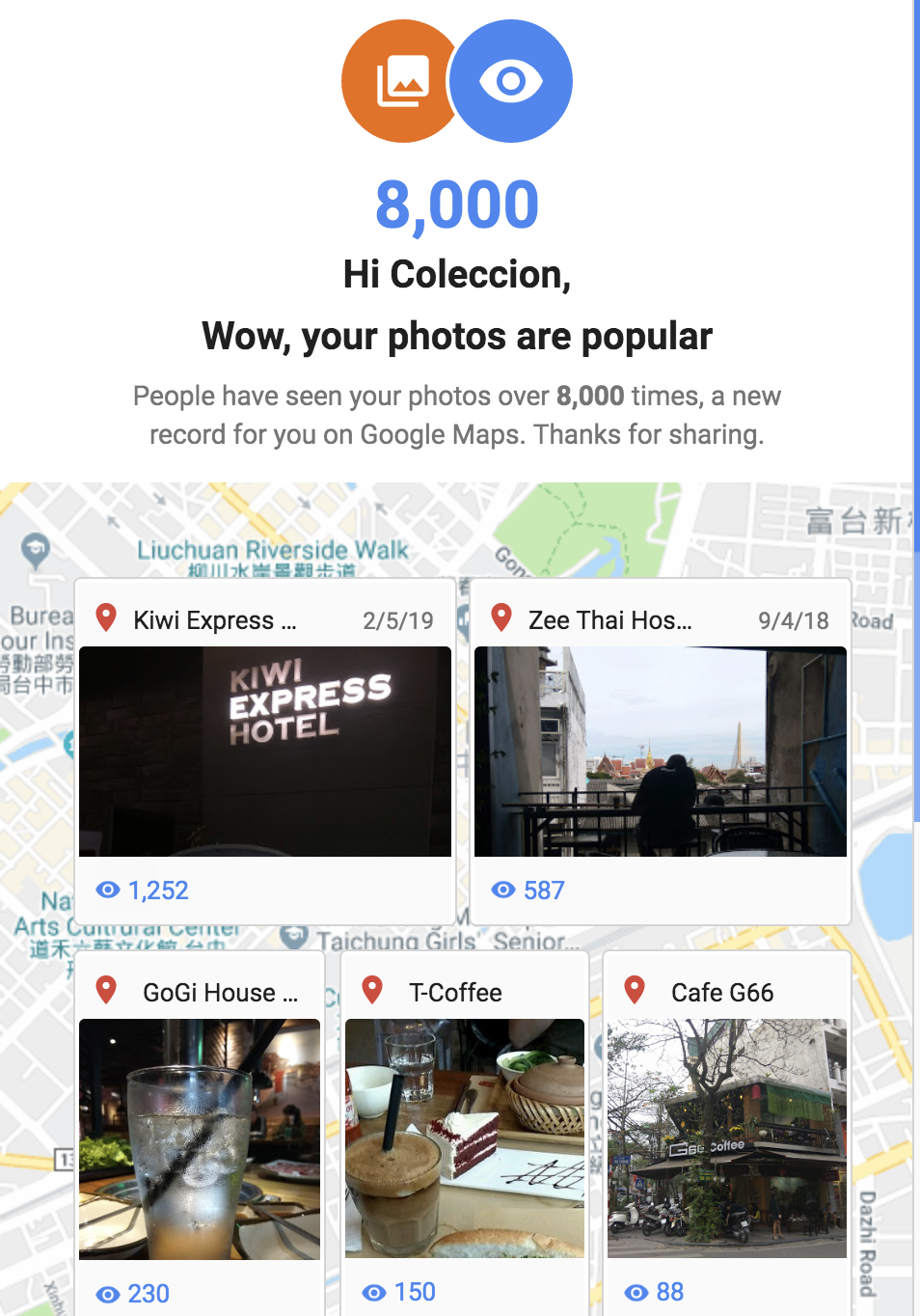View the GoGi House photo card
920x1316 pixels.
[x=200, y=1138]
